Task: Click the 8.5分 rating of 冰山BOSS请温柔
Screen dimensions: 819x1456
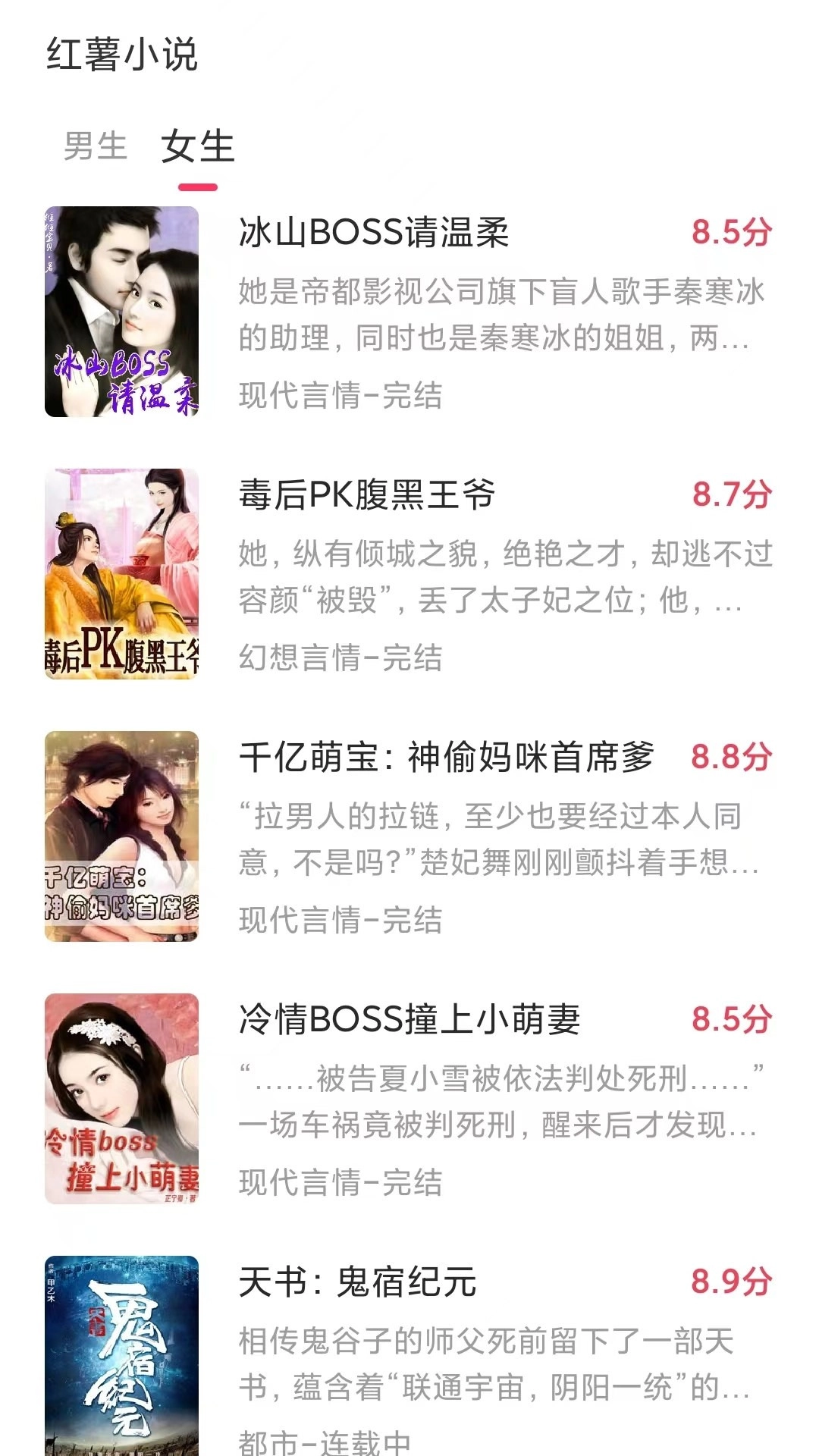Action: pos(730,235)
